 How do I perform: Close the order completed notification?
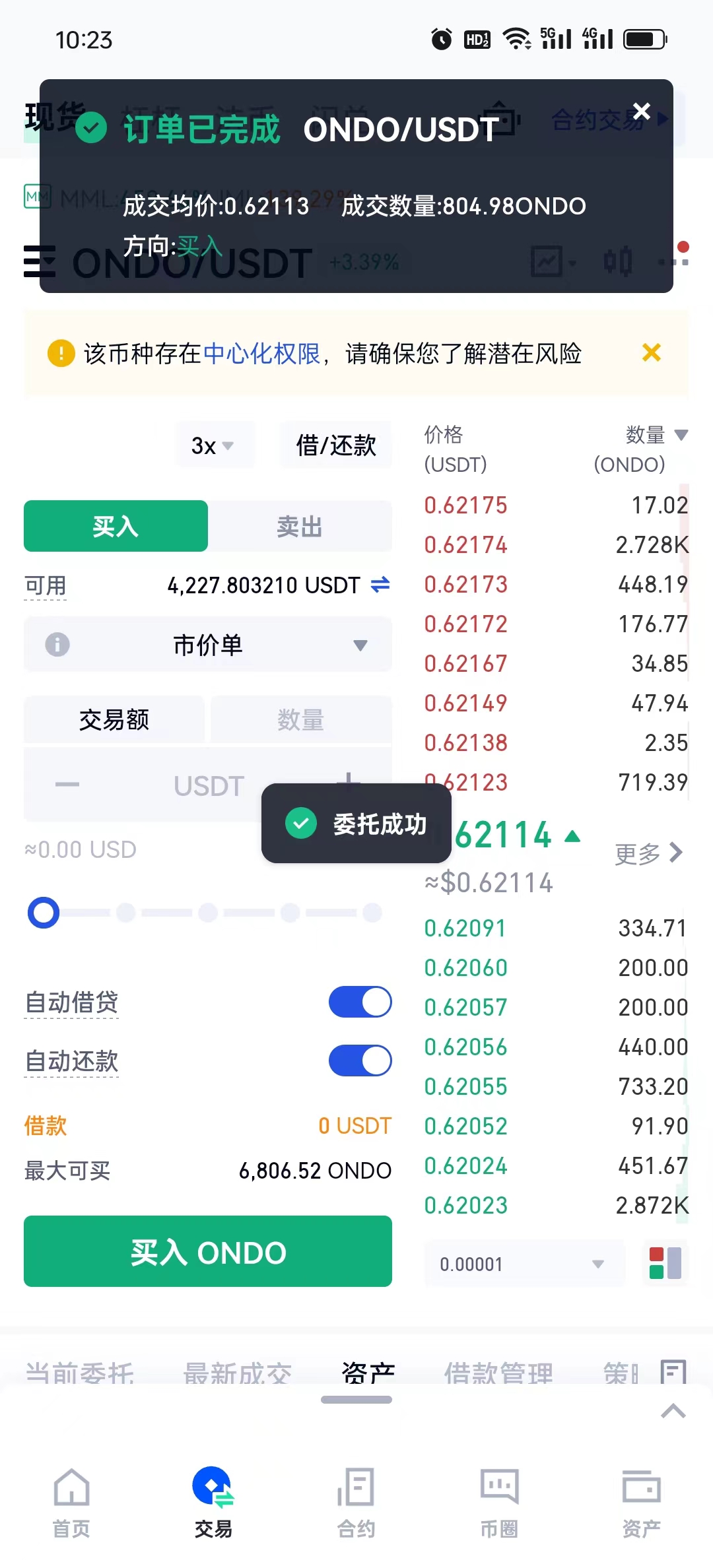[641, 111]
